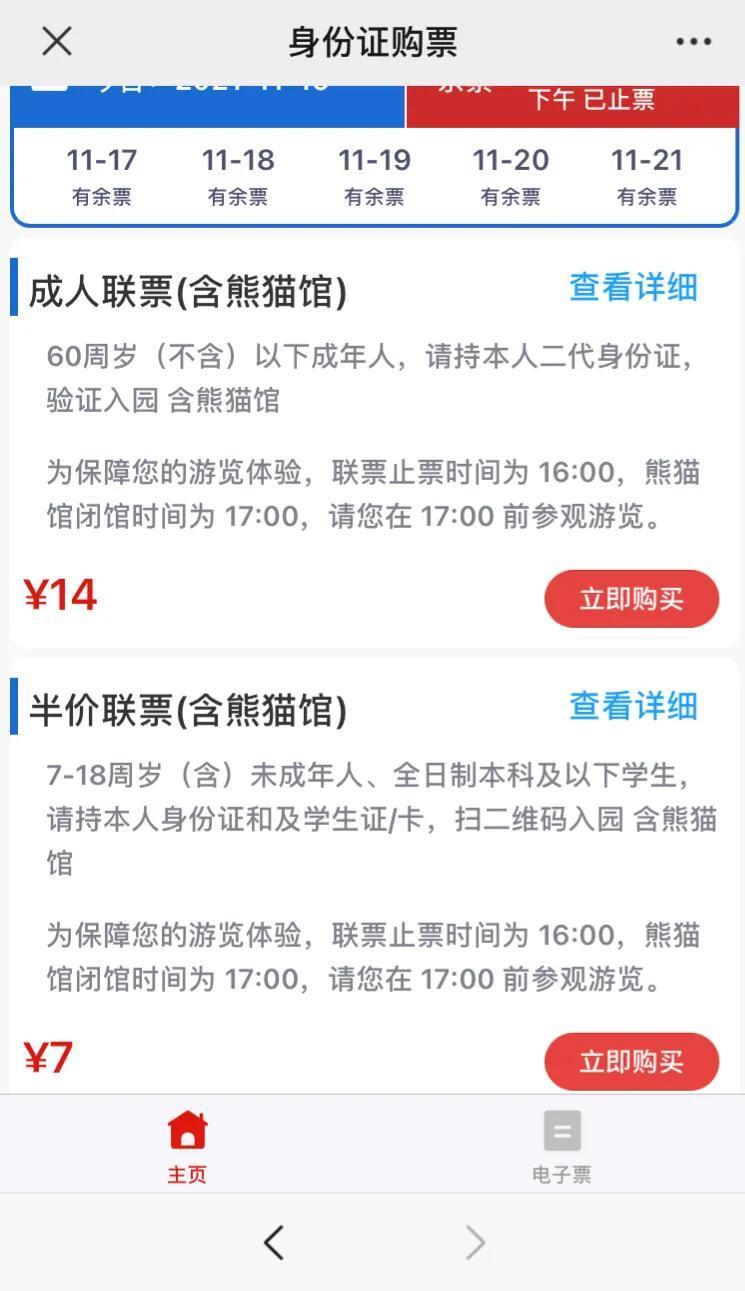Select the 11-21 date

point(646,175)
